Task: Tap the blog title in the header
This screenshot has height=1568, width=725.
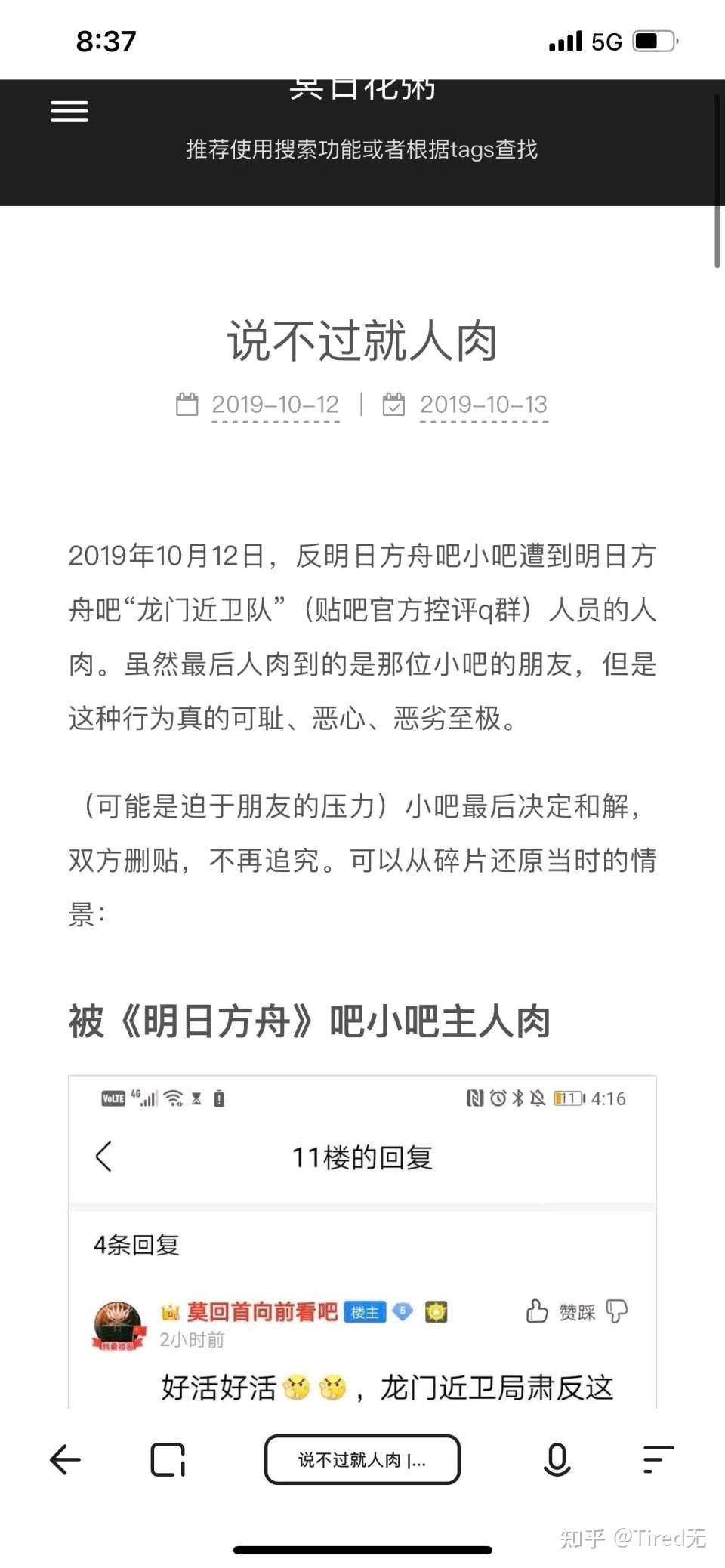Action: 362,91
